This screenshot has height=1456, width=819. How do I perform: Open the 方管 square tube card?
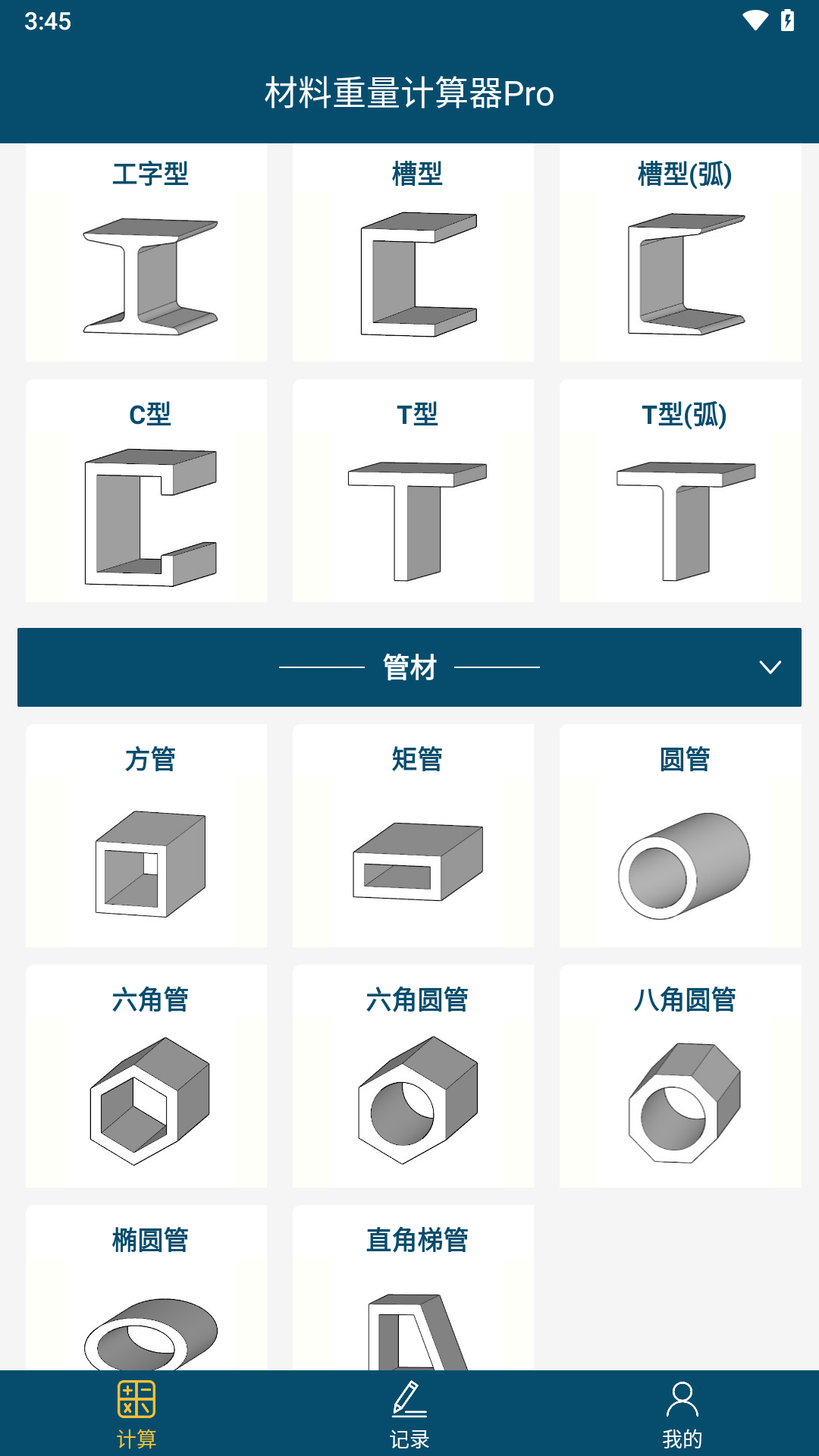tap(146, 836)
